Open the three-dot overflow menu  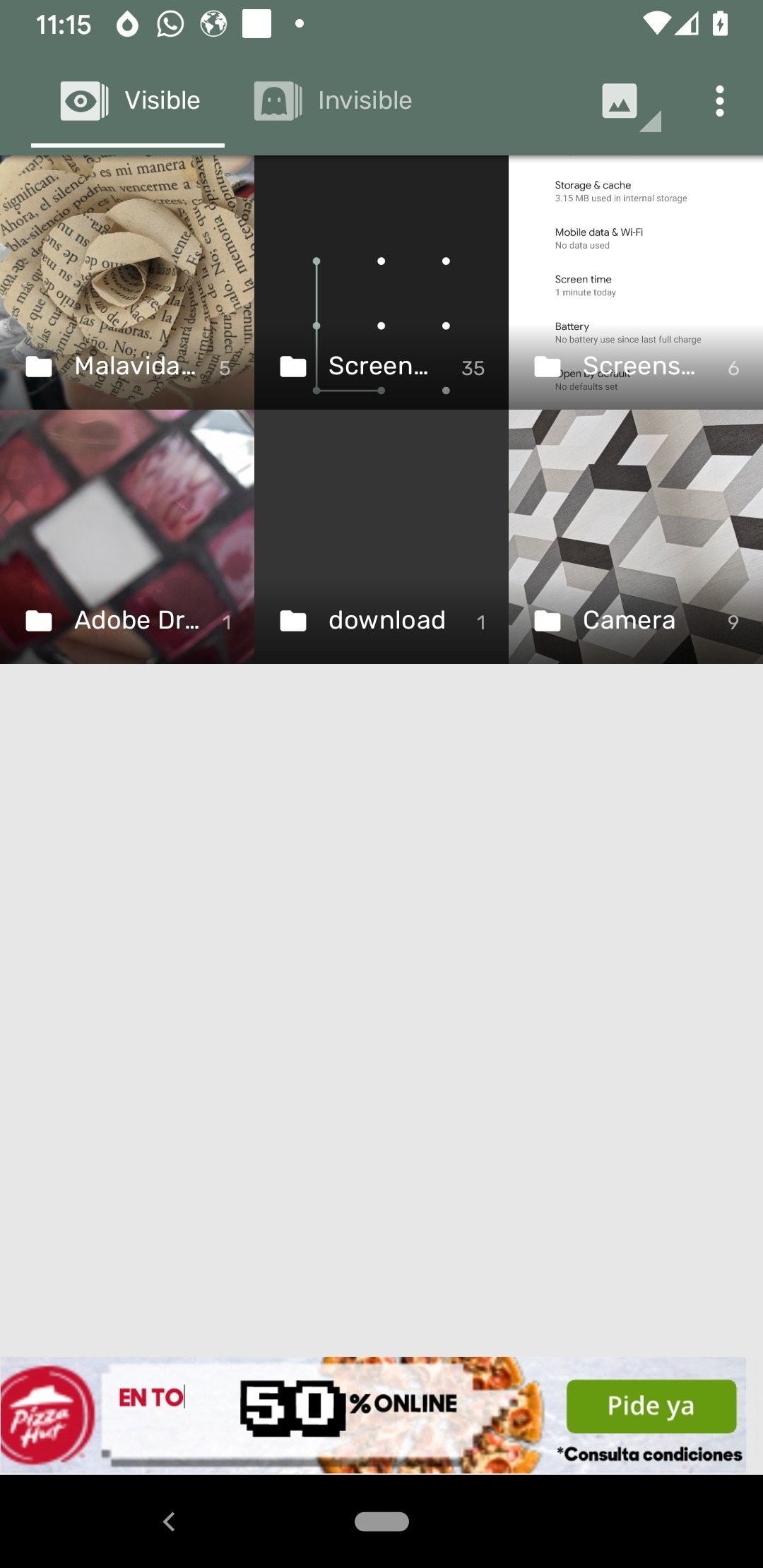[719, 102]
